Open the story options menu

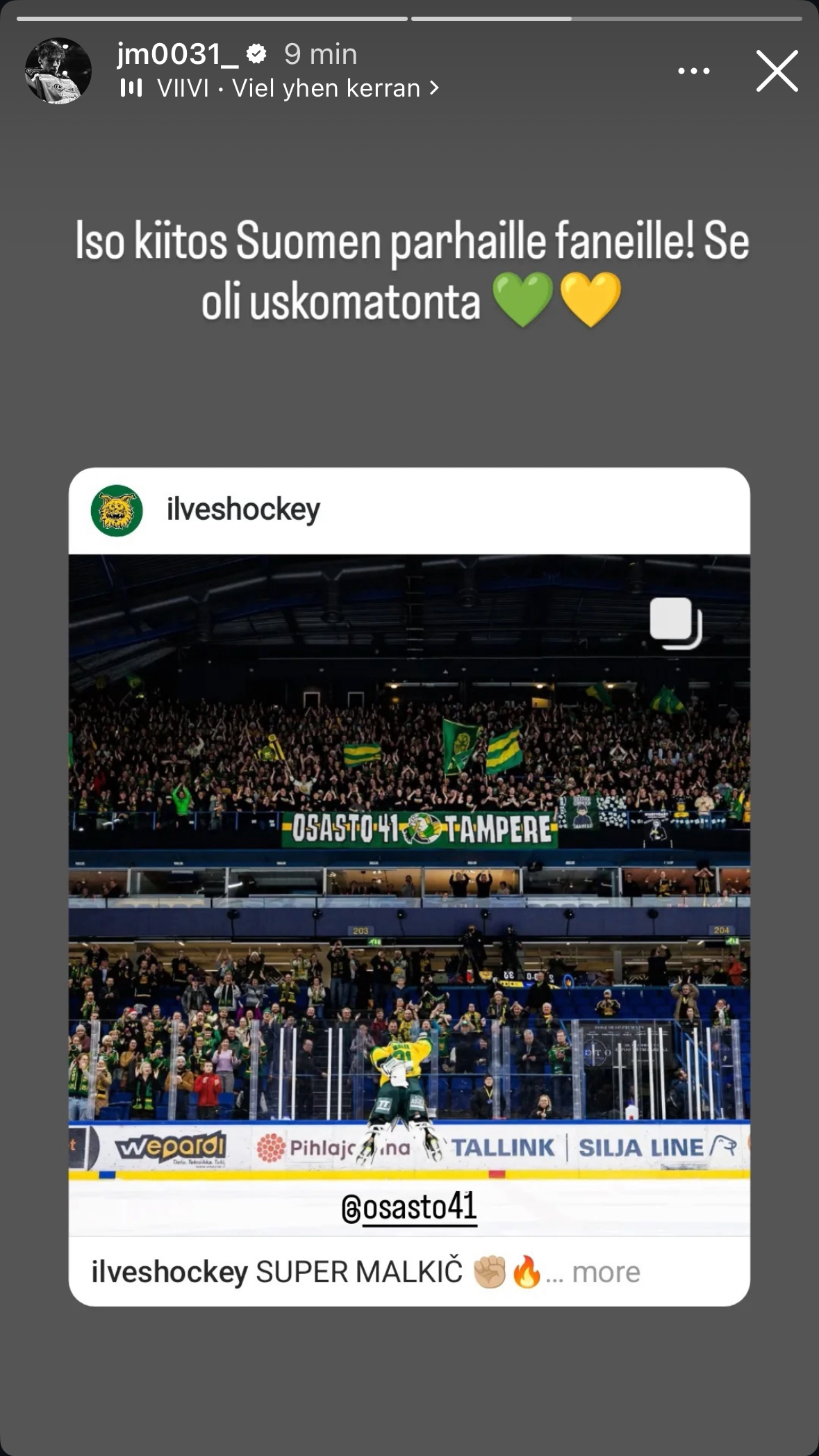(693, 71)
